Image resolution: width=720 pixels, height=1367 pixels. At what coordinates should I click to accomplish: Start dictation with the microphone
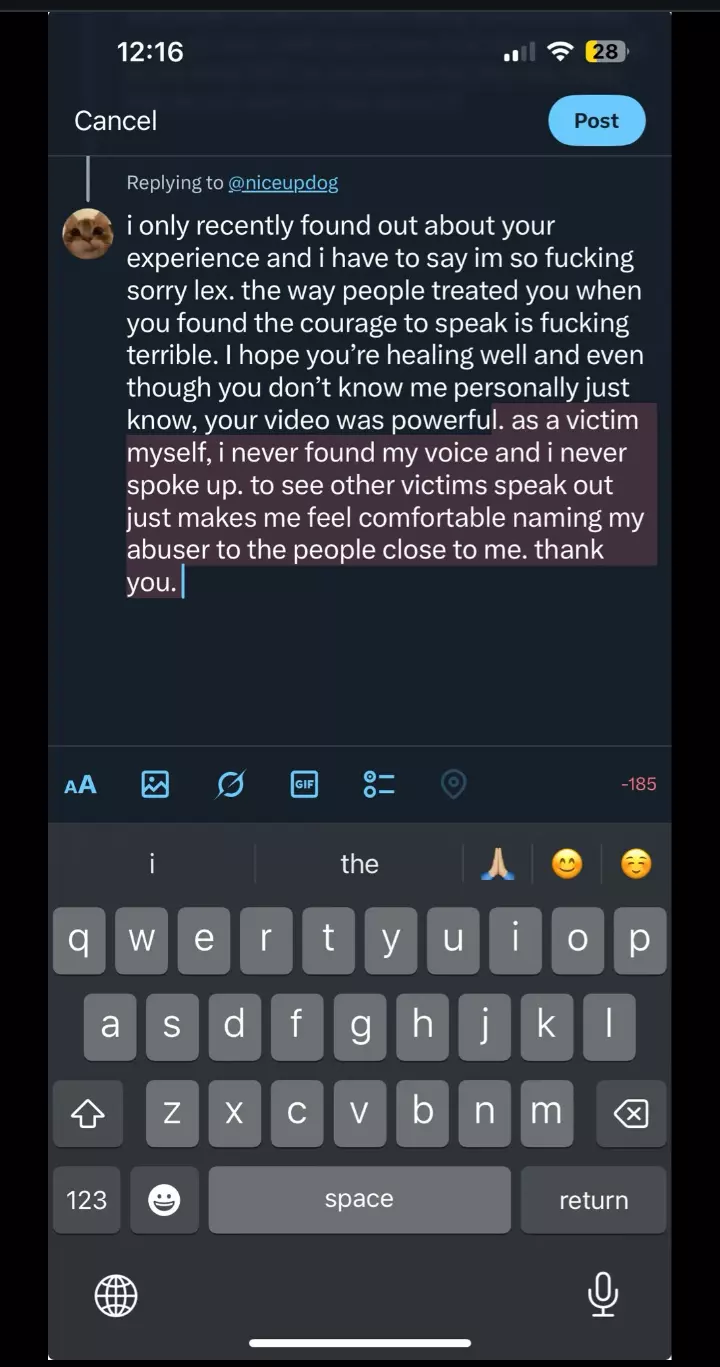[602, 1295]
